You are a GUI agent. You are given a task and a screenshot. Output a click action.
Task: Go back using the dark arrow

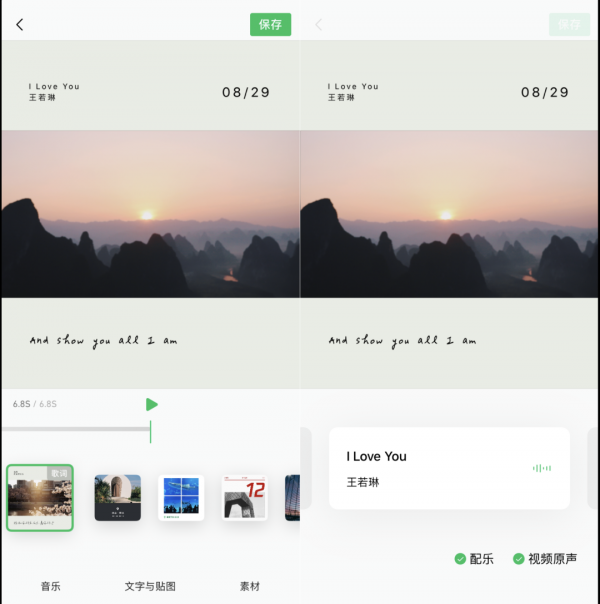[x=20, y=25]
